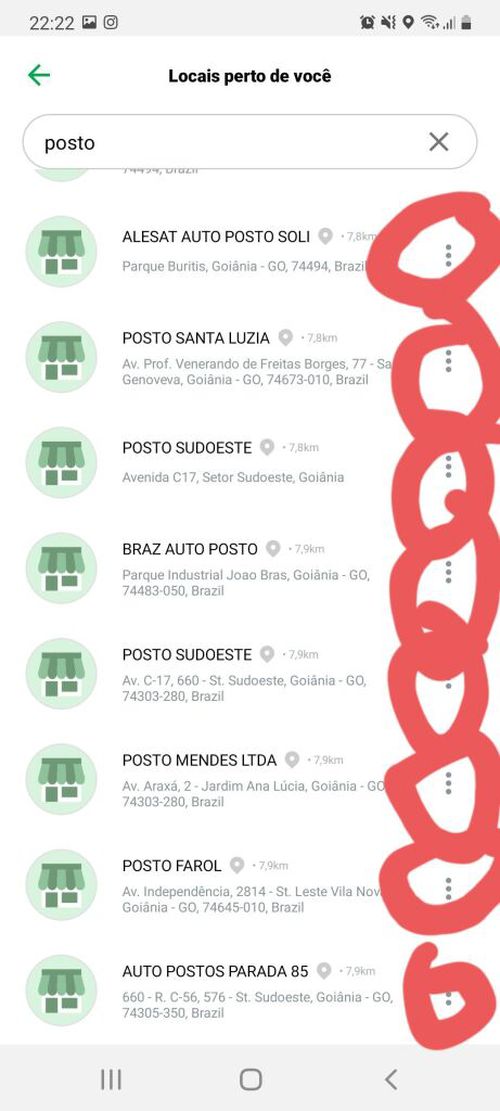
Task: Open three-dot menu for POSTO SANTA LUZIA
Action: (x=448, y=361)
